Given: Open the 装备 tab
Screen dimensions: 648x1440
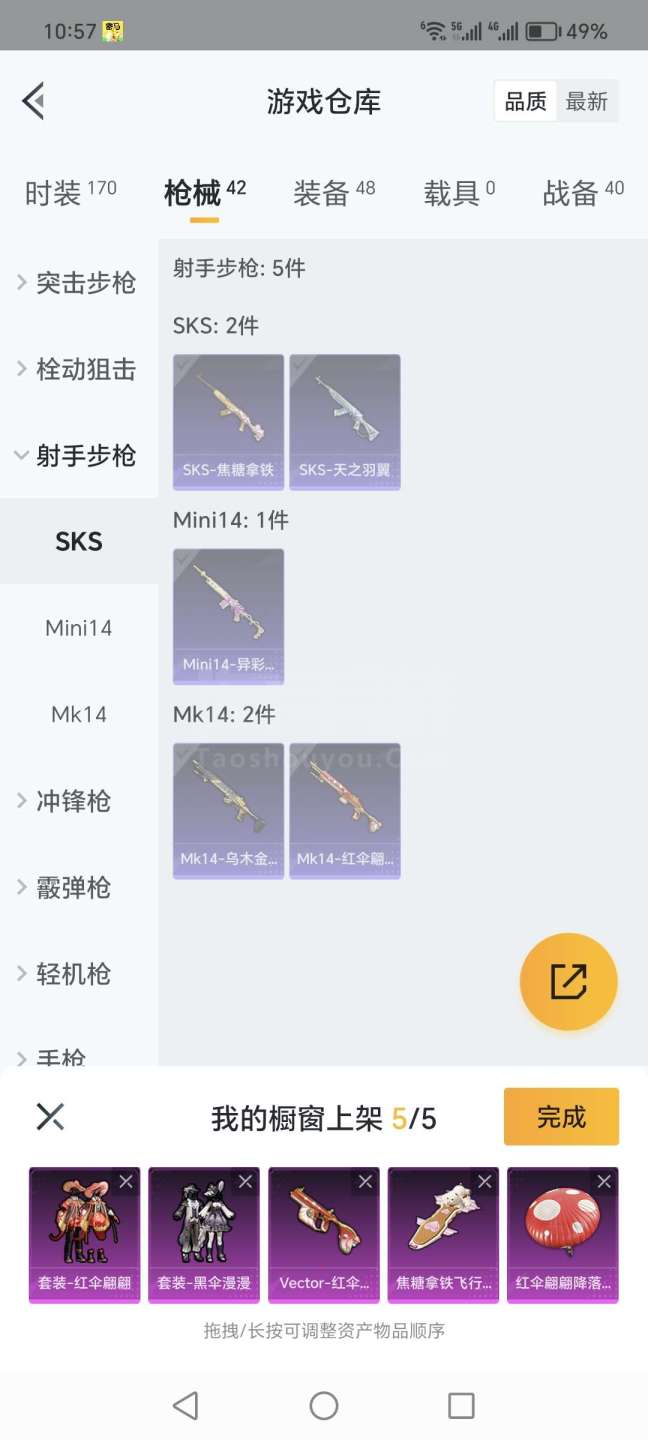Looking at the screenshot, I should (334, 193).
